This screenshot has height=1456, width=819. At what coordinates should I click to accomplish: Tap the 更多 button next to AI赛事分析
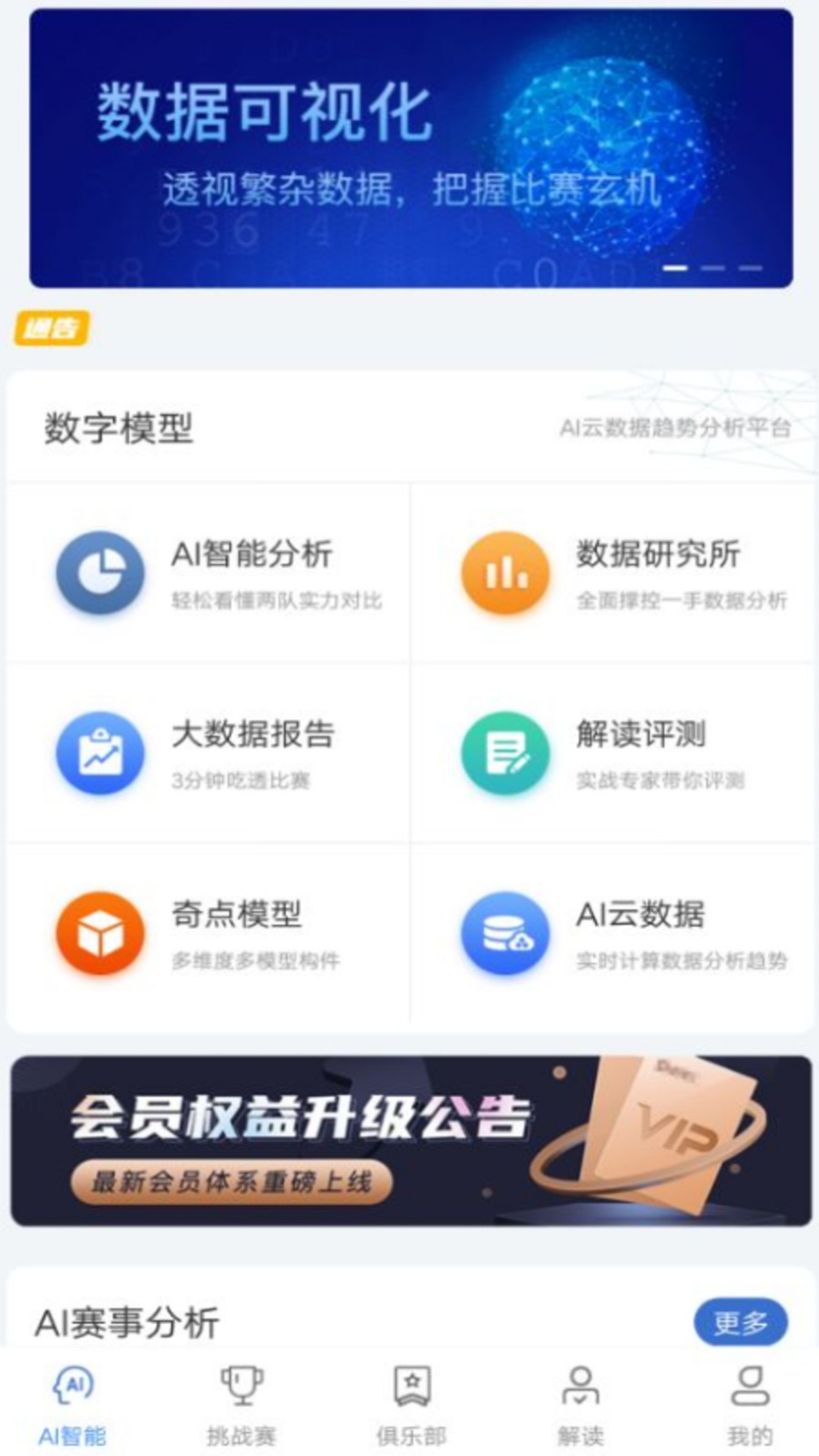click(739, 1321)
